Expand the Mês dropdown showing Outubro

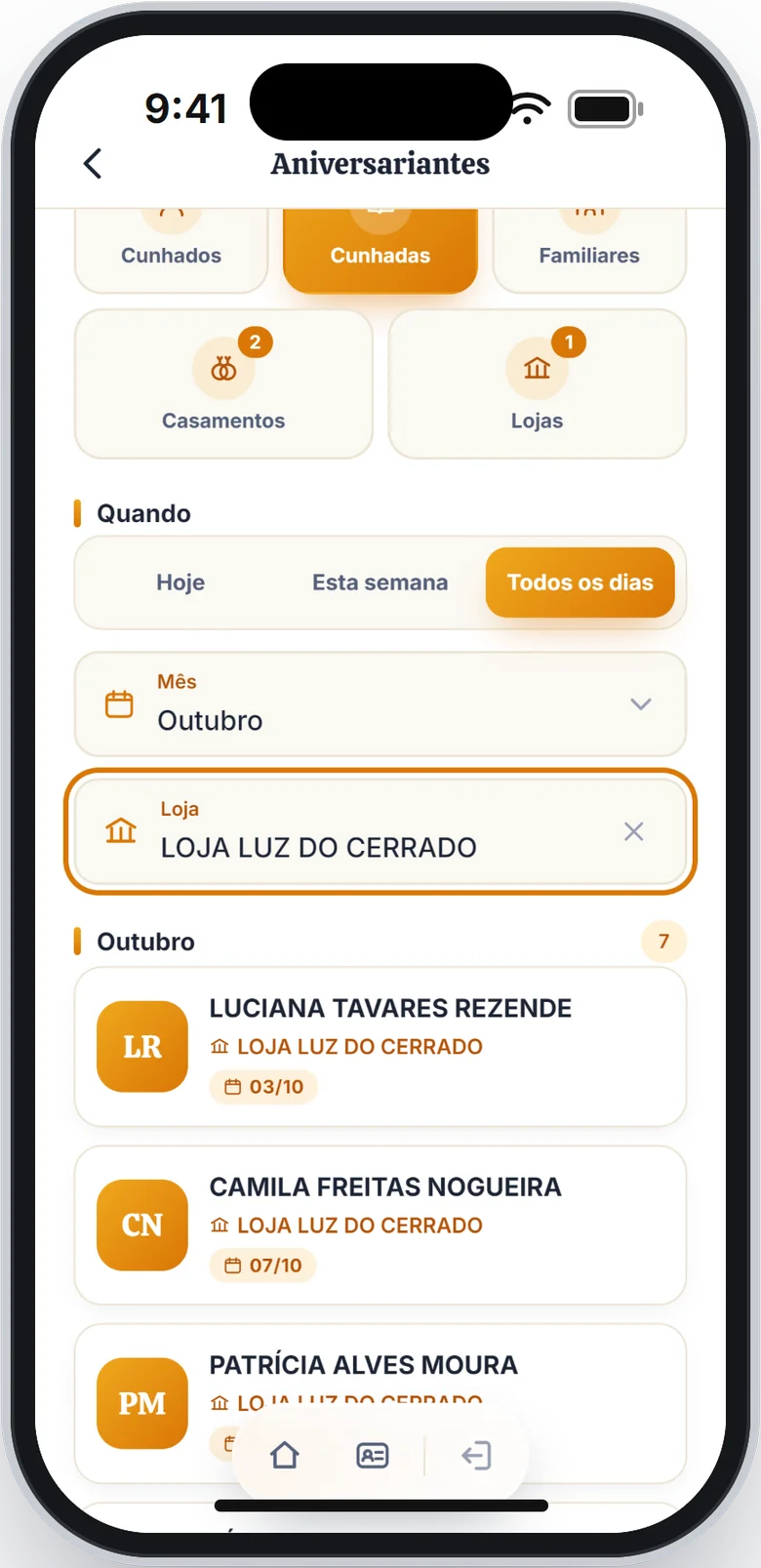pos(380,704)
